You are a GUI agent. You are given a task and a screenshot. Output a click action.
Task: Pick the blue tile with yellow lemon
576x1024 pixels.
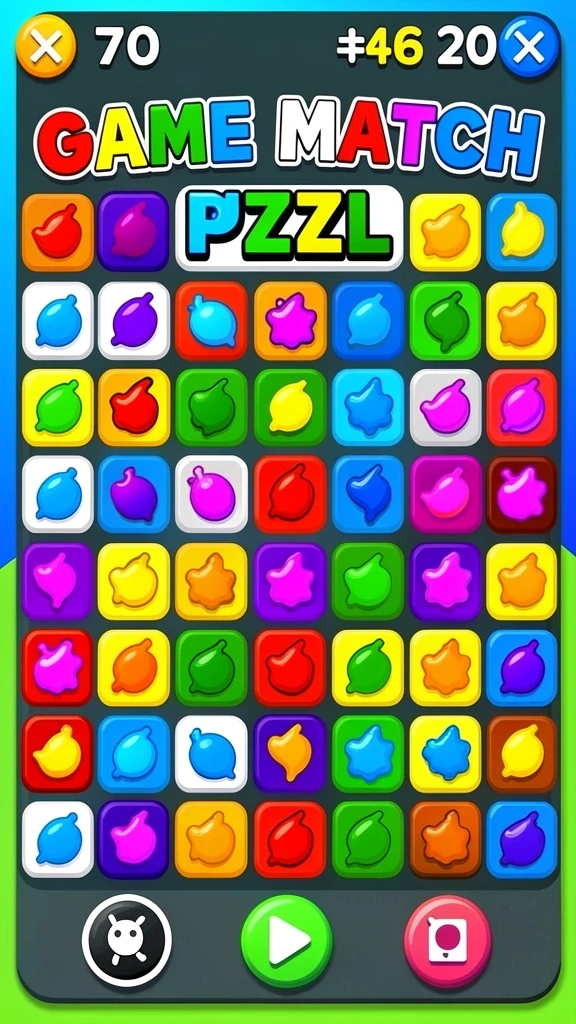(x=521, y=232)
